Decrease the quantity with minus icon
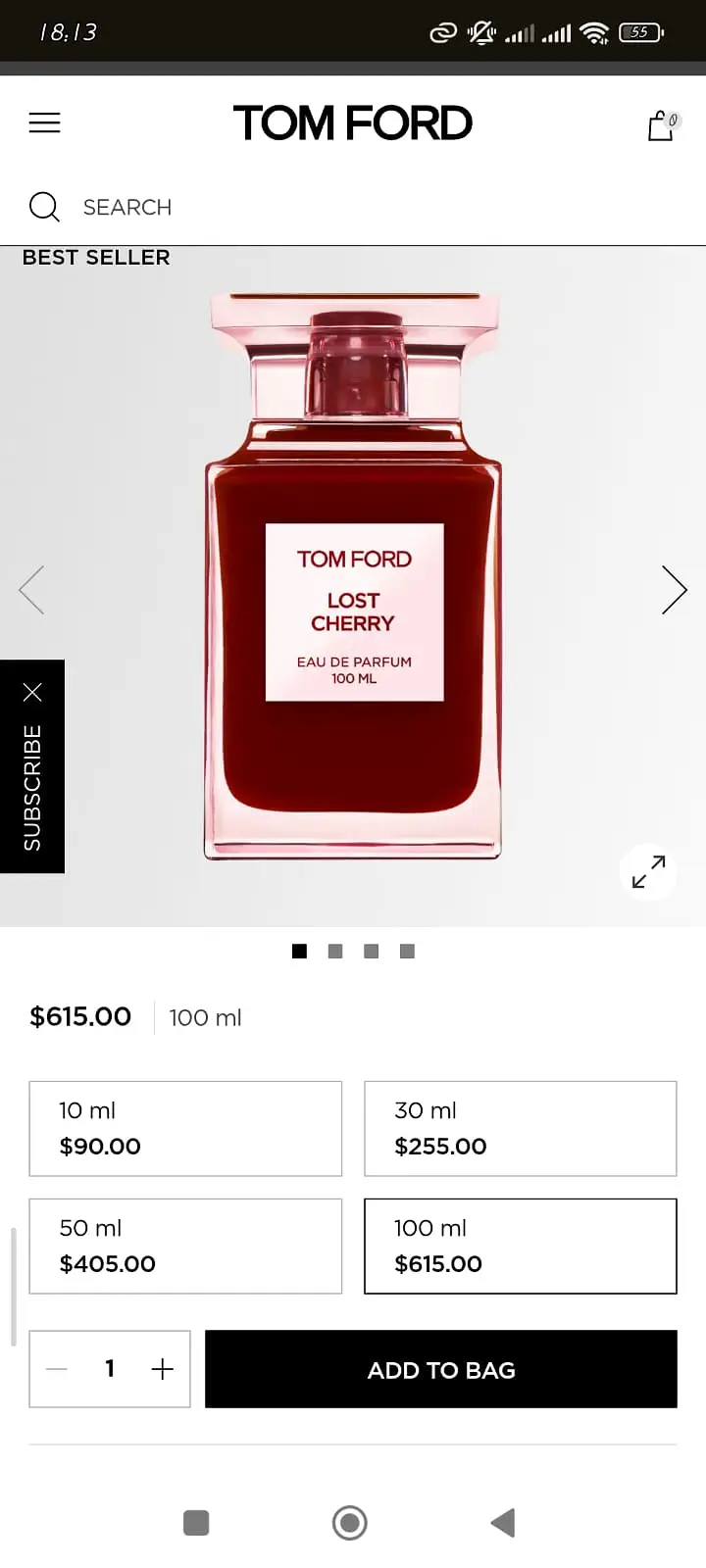The image size is (706, 1568). pyautogui.click(x=56, y=1368)
